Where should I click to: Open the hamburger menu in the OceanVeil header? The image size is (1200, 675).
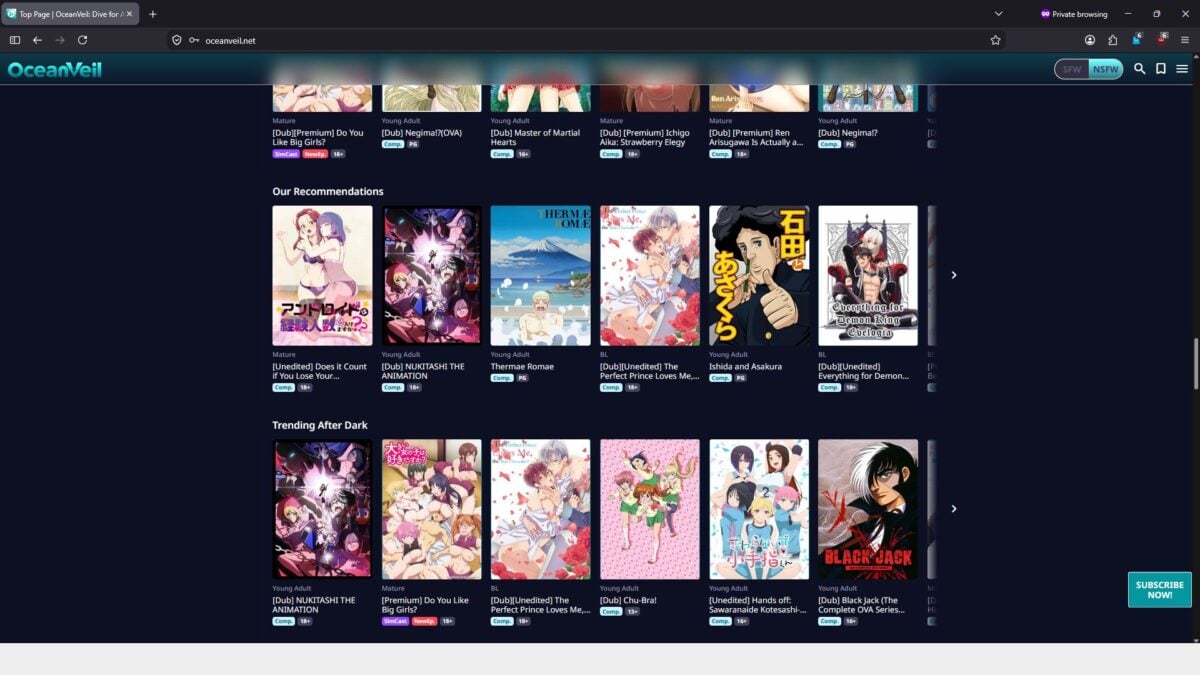pyautogui.click(x=1182, y=69)
